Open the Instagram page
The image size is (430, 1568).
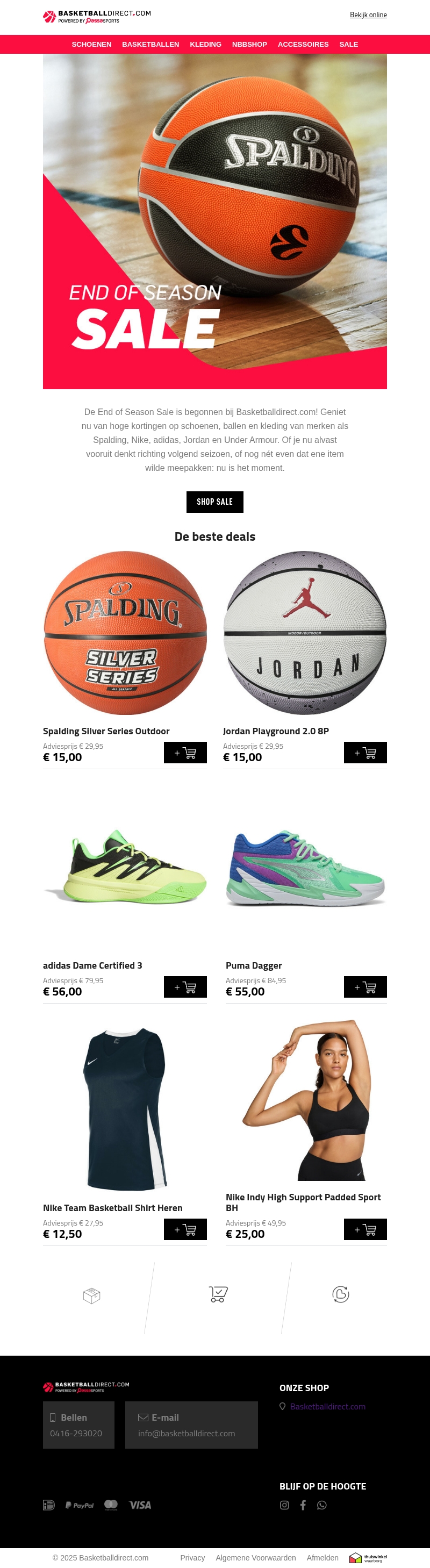284,1505
